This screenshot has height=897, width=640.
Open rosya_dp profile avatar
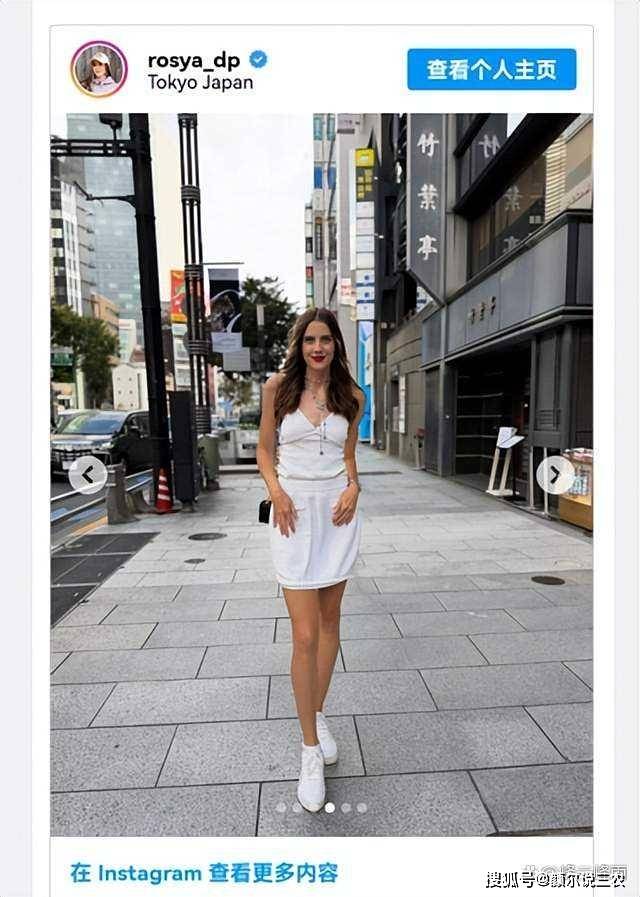99,69
